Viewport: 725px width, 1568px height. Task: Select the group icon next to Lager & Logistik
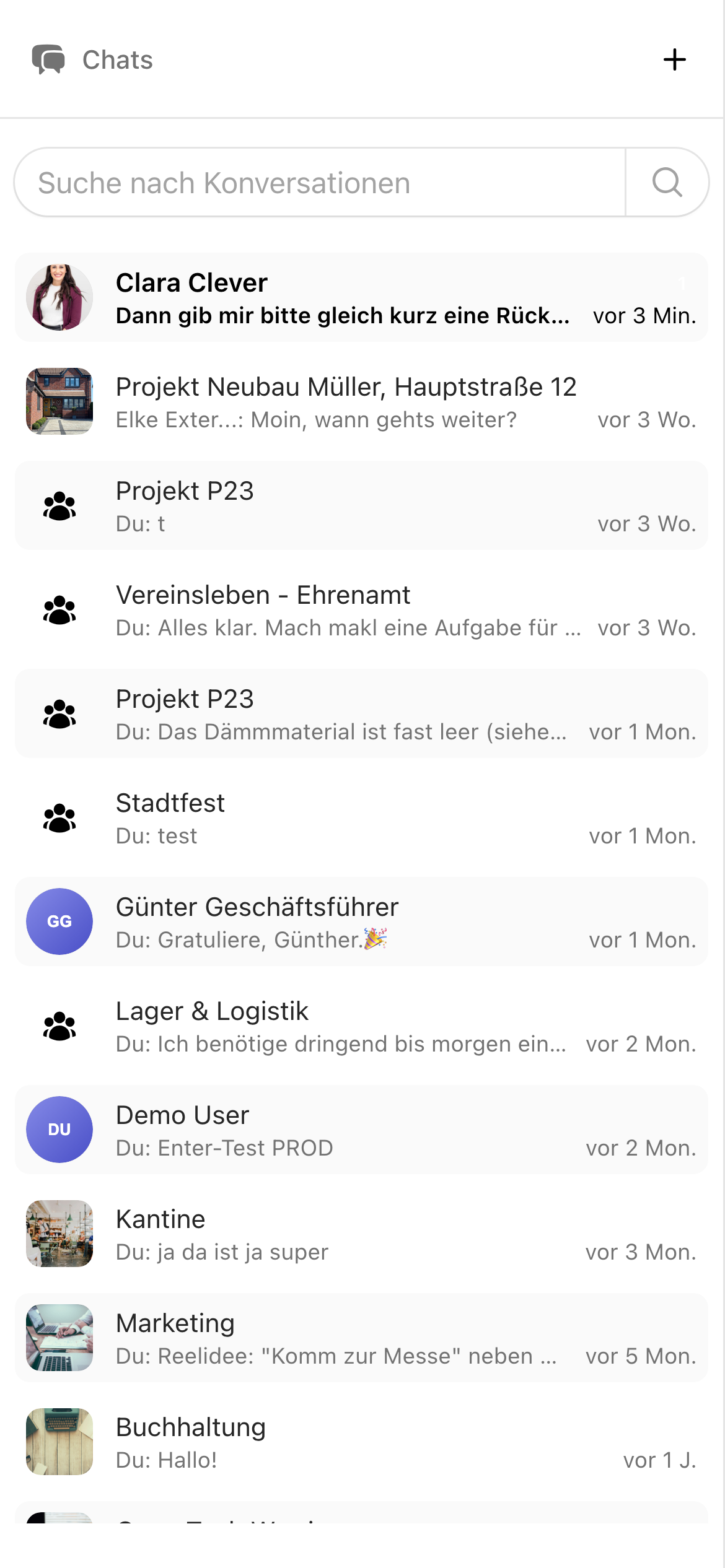click(x=59, y=1026)
